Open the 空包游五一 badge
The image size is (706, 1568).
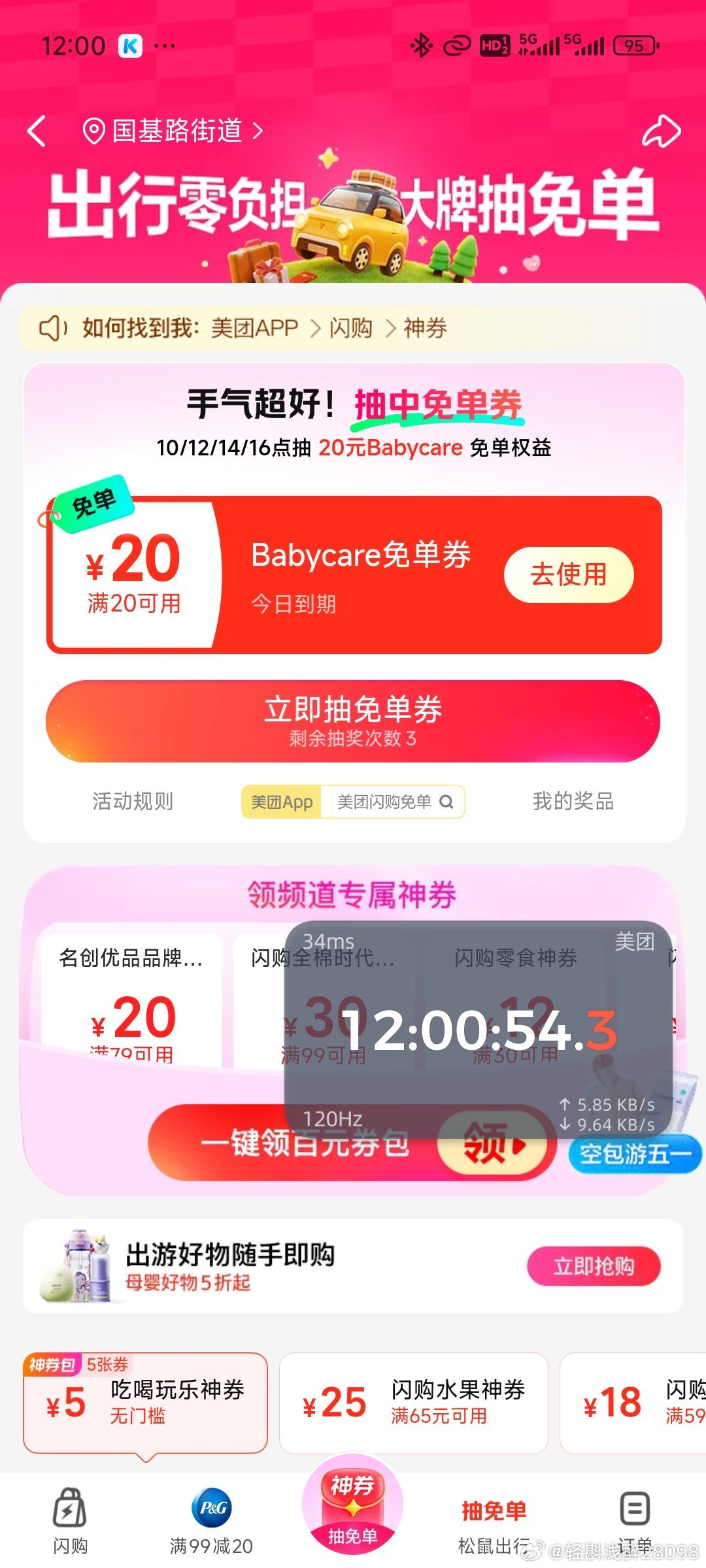point(634,1154)
